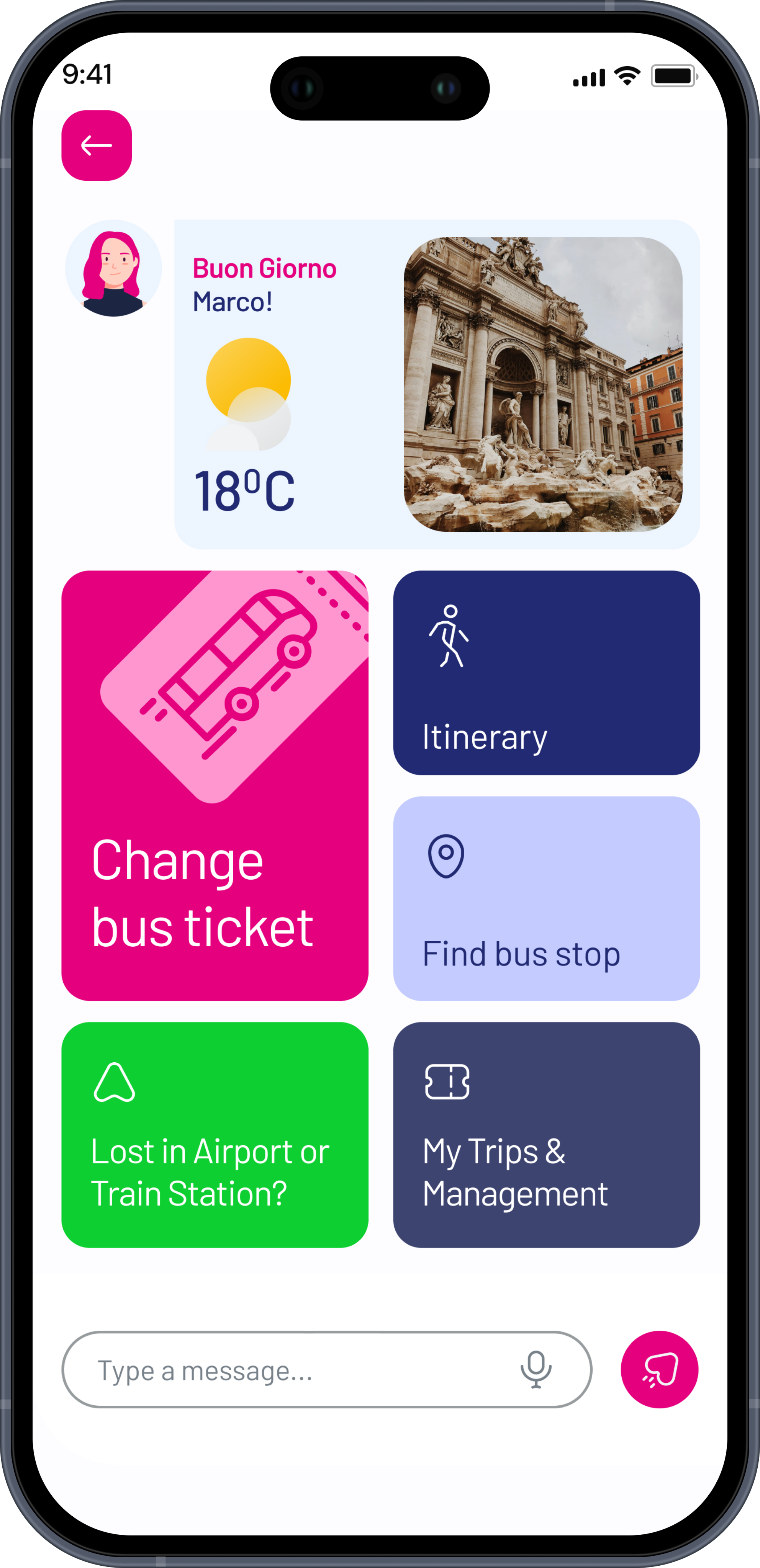This screenshot has height=1568, width=760.
Task: Open Lost in Airport or Train Station
Action: (x=215, y=1135)
